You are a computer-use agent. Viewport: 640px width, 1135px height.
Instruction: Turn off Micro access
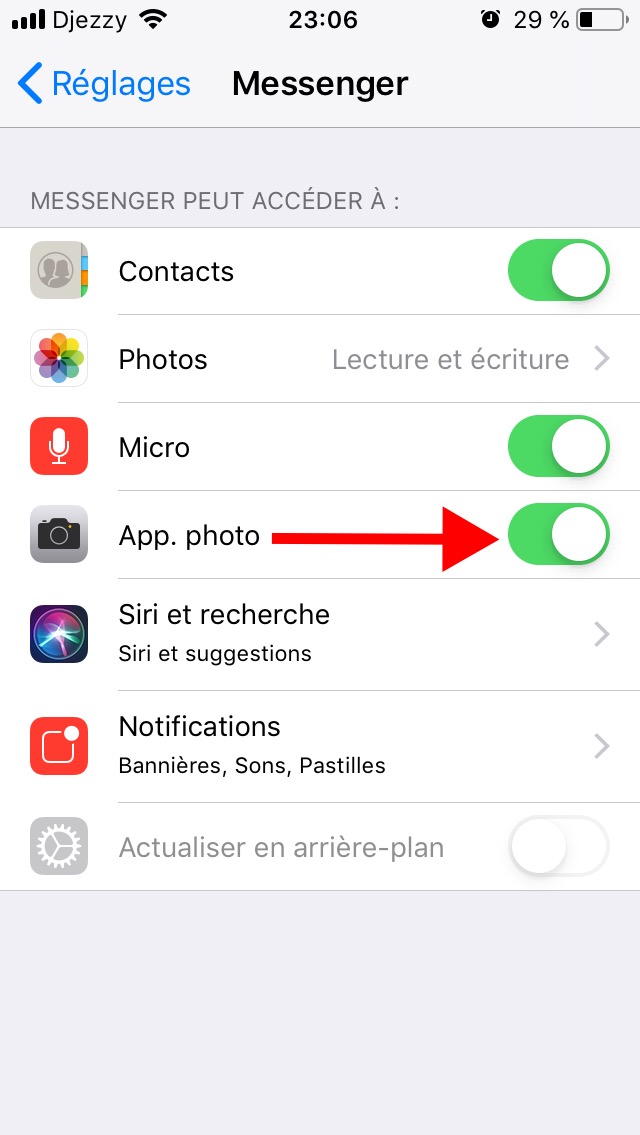tap(558, 447)
